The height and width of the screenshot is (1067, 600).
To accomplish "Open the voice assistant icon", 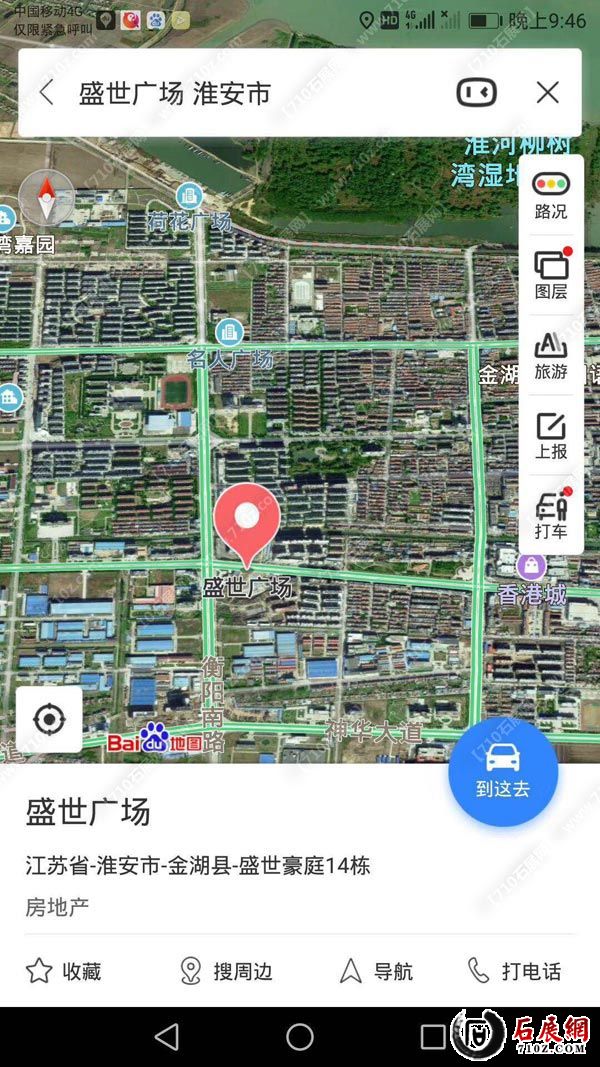I will (x=476, y=93).
